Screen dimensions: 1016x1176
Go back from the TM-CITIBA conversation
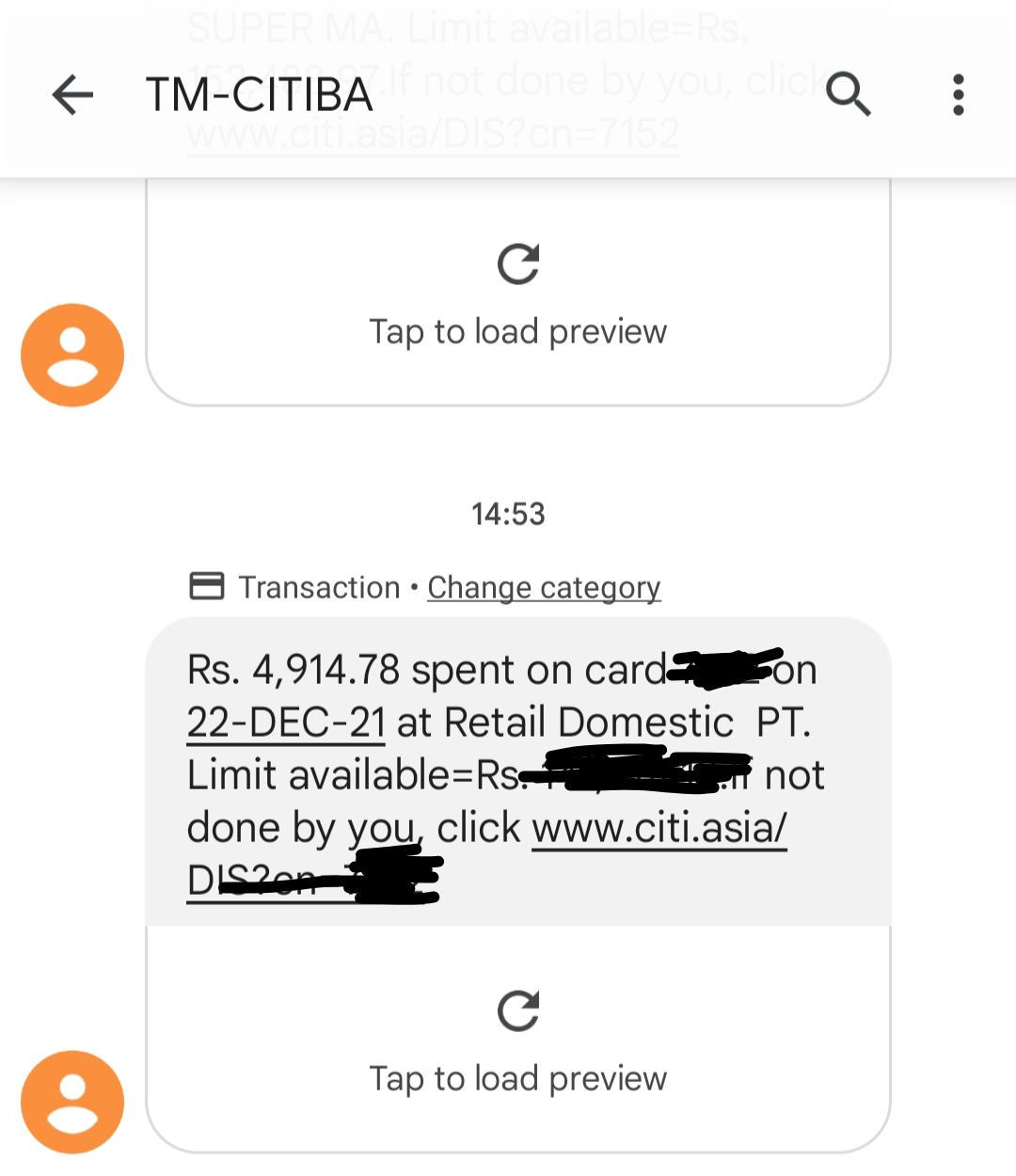[x=72, y=95]
